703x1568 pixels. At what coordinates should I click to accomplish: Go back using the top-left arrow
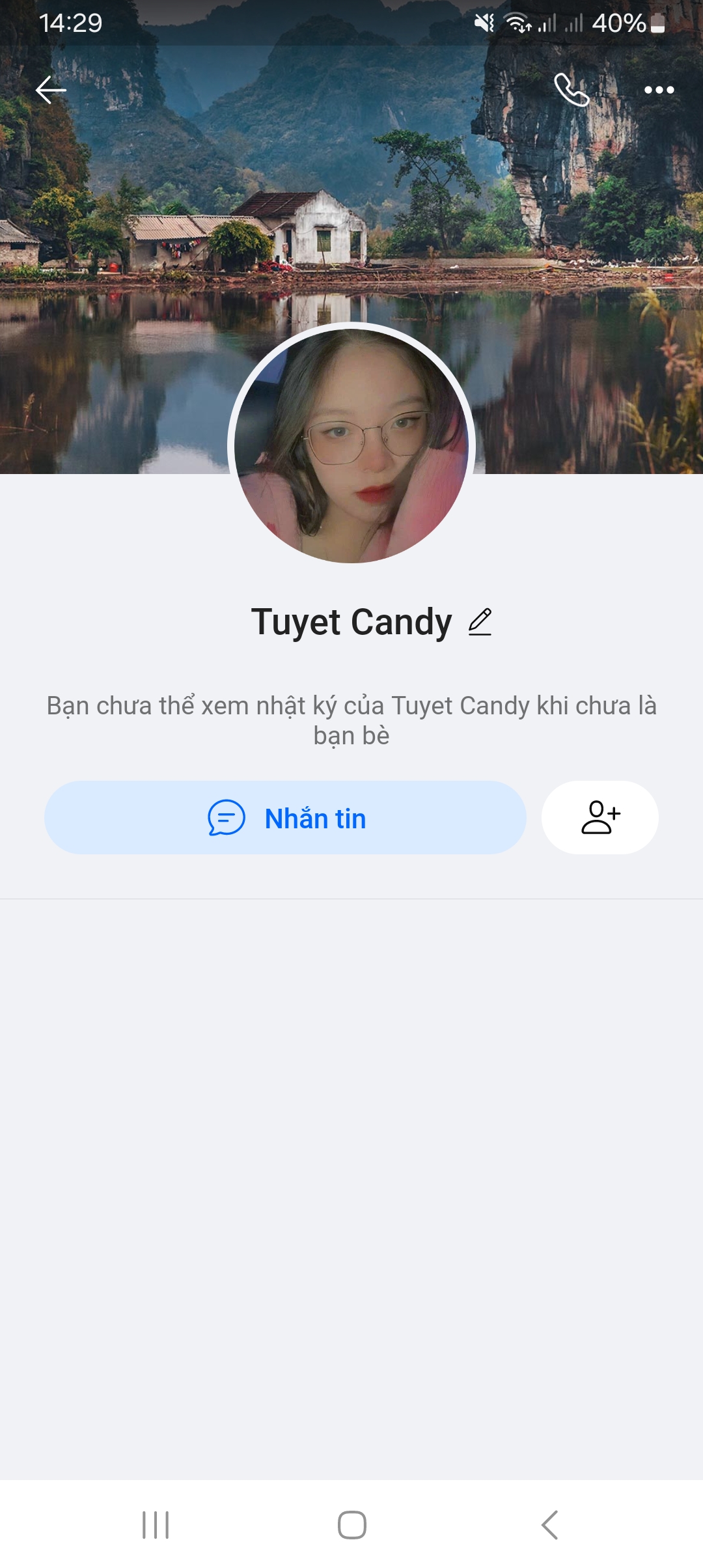point(51,90)
